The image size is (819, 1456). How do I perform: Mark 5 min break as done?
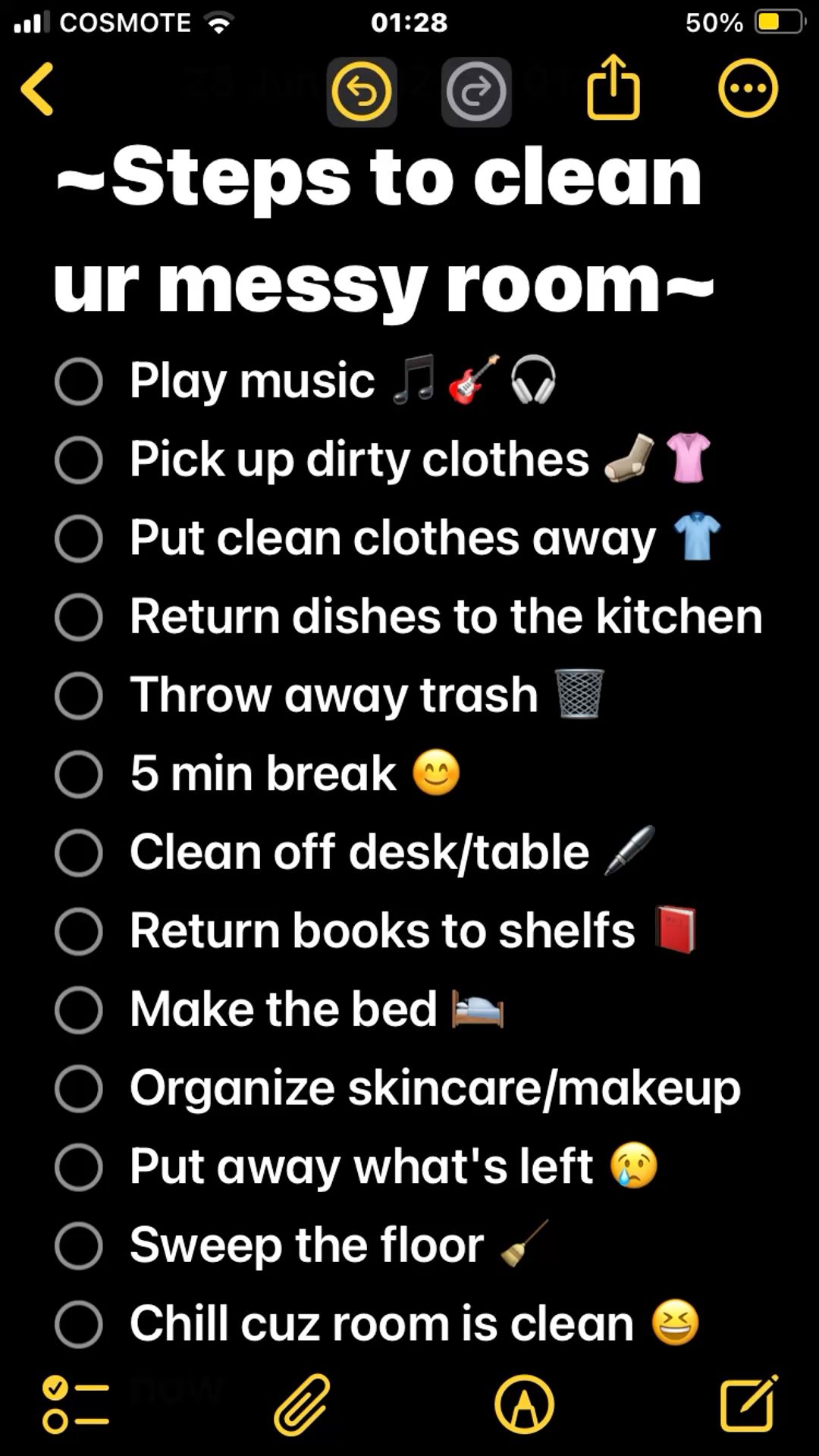pyautogui.click(x=79, y=774)
